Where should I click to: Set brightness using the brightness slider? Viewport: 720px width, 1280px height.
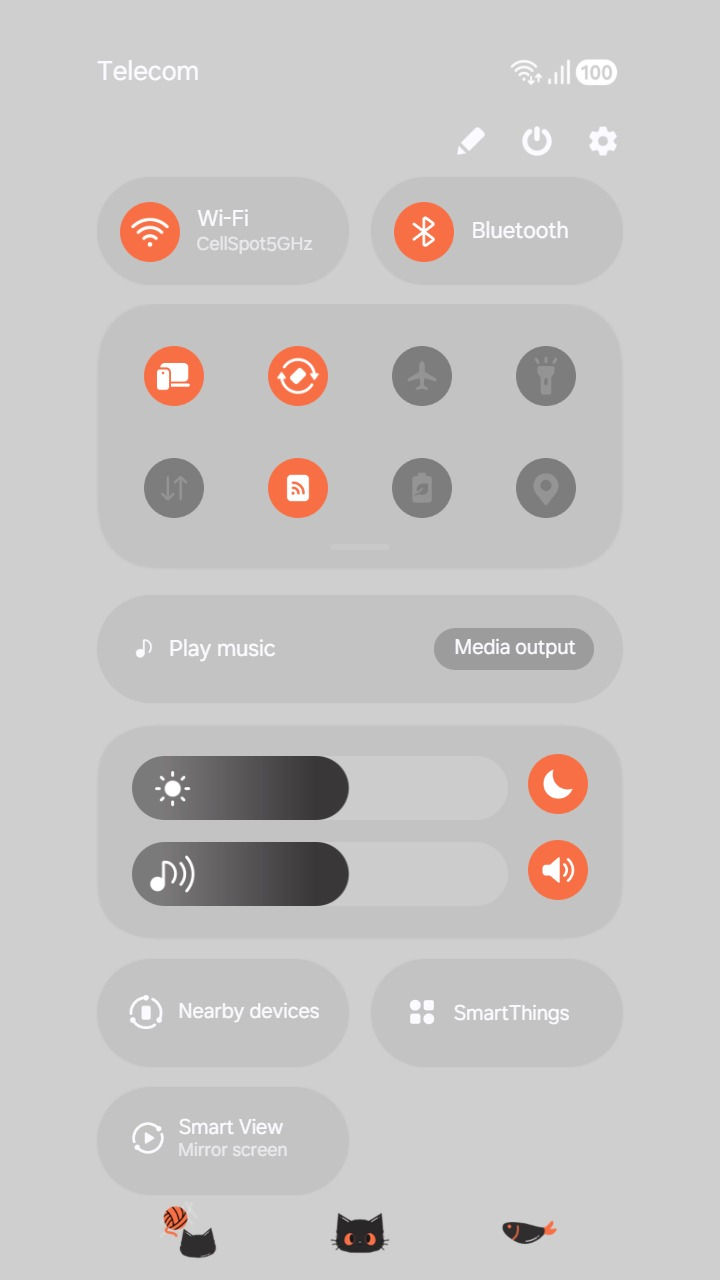point(320,788)
